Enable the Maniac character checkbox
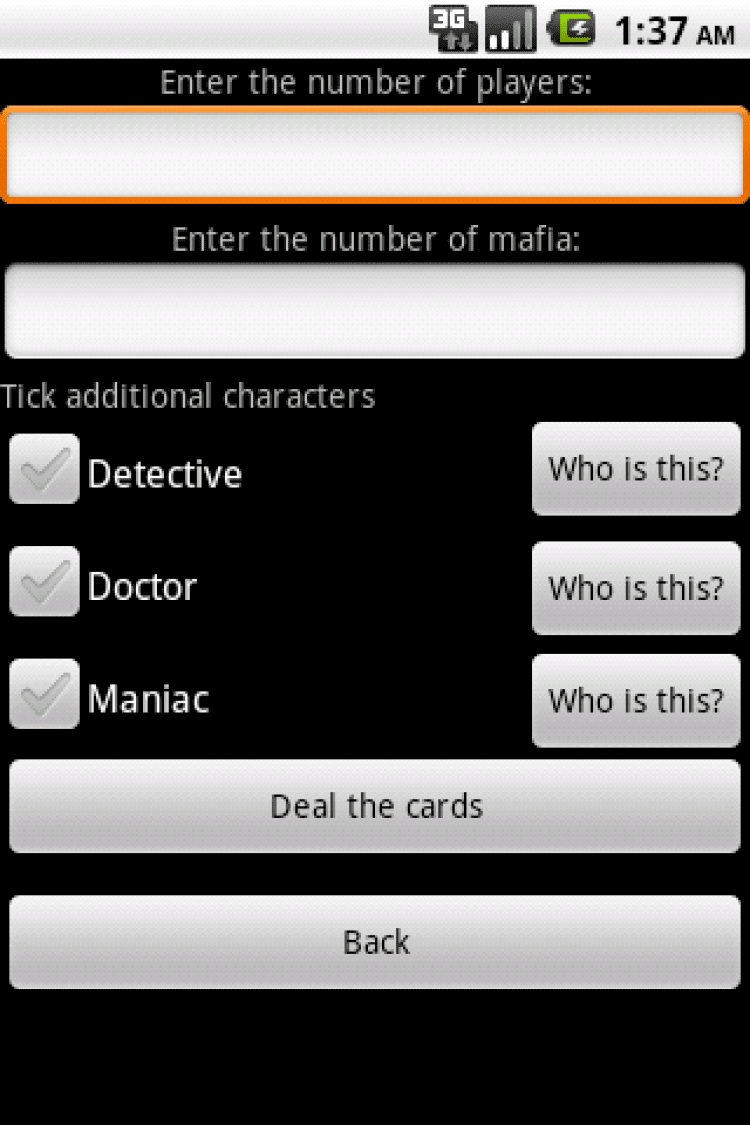The width and height of the screenshot is (750, 1125). pyautogui.click(x=44, y=693)
